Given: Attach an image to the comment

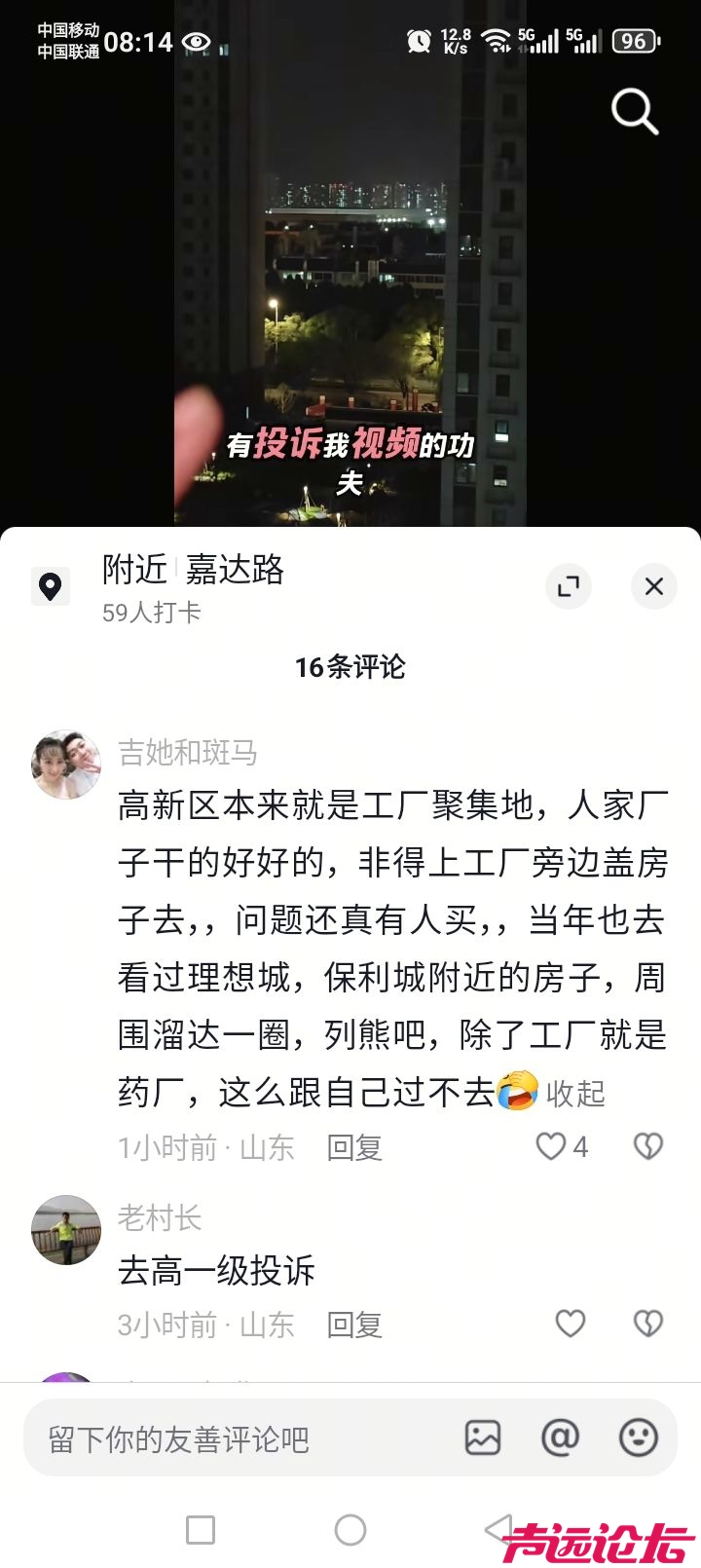Looking at the screenshot, I should click(483, 1437).
